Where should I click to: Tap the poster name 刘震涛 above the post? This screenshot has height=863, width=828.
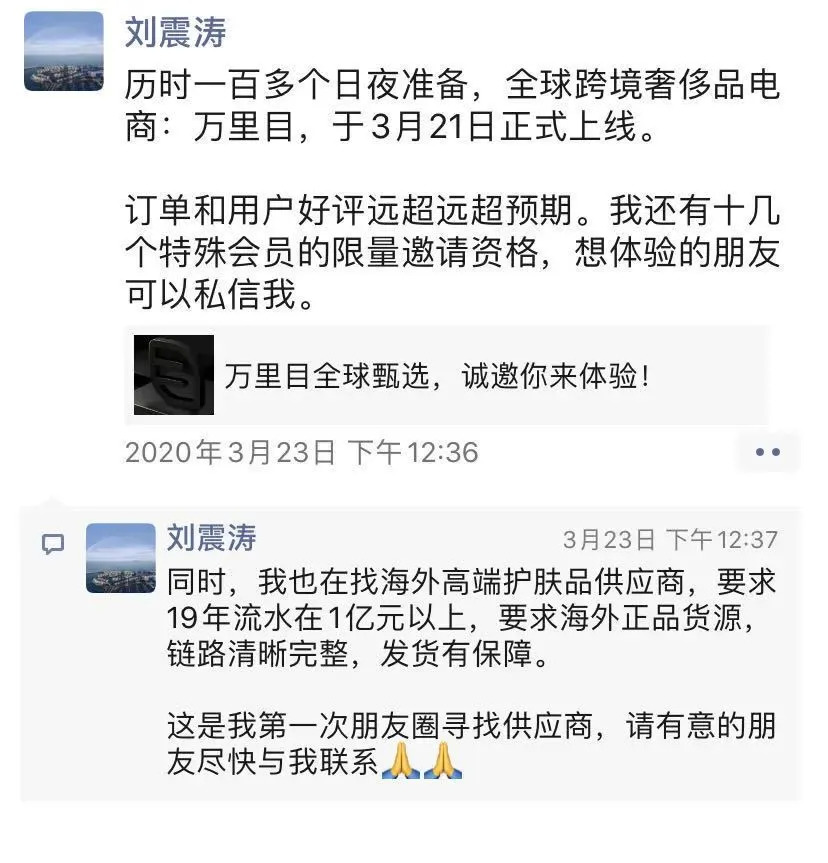[x=175, y=32]
